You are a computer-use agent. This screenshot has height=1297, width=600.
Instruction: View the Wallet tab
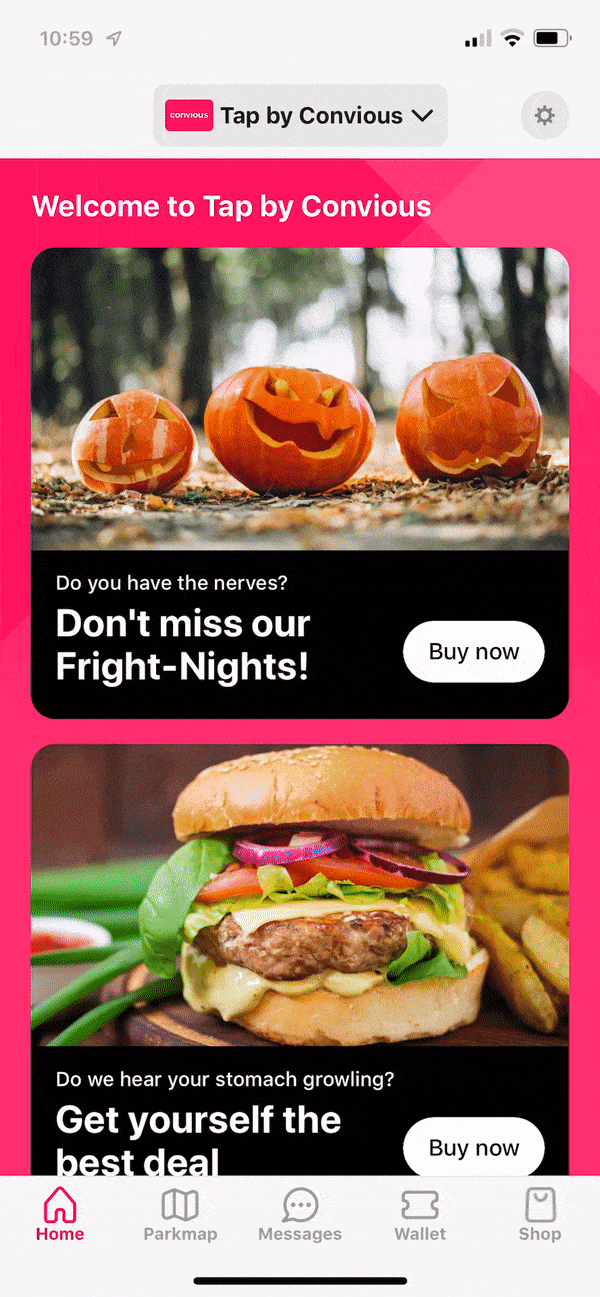pyautogui.click(x=420, y=1214)
